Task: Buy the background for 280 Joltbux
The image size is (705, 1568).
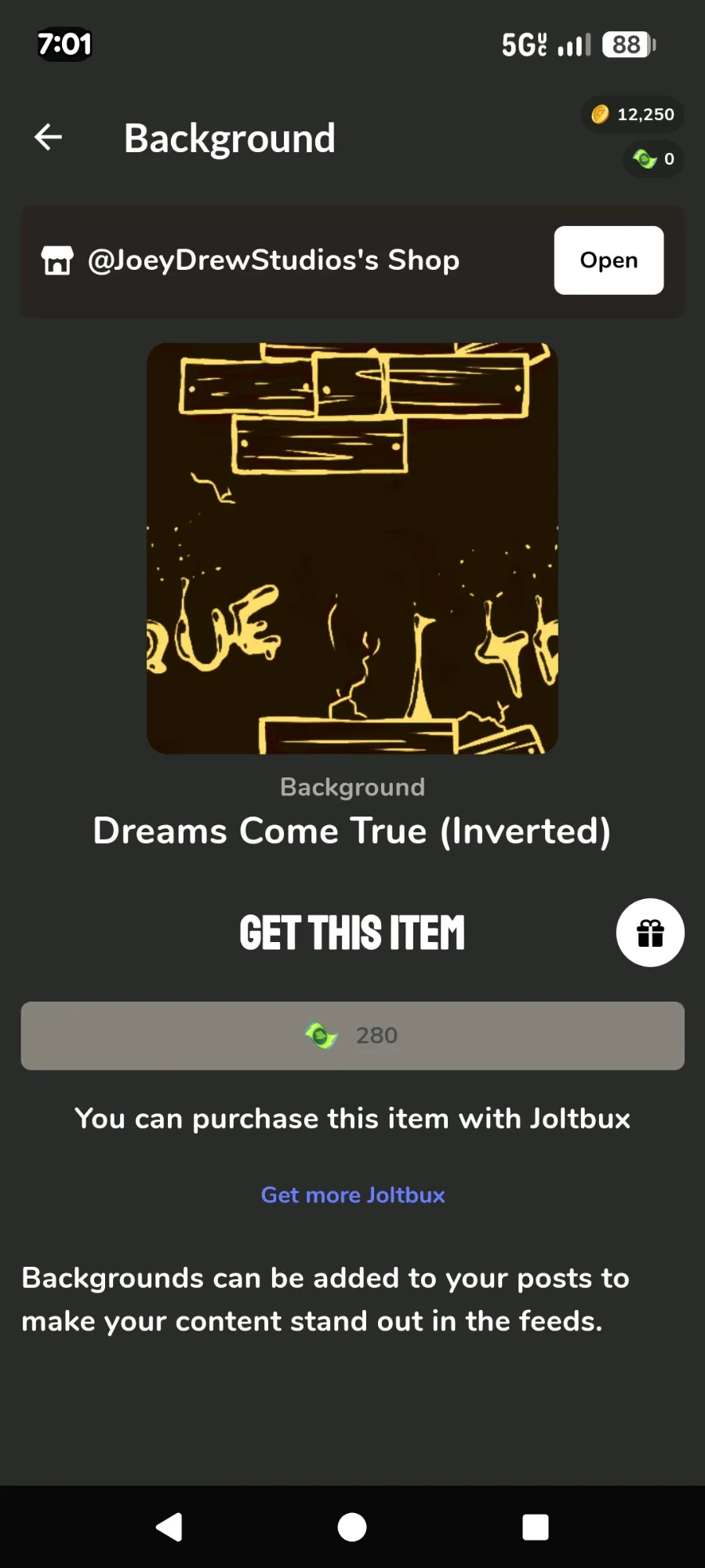Action: click(352, 1035)
